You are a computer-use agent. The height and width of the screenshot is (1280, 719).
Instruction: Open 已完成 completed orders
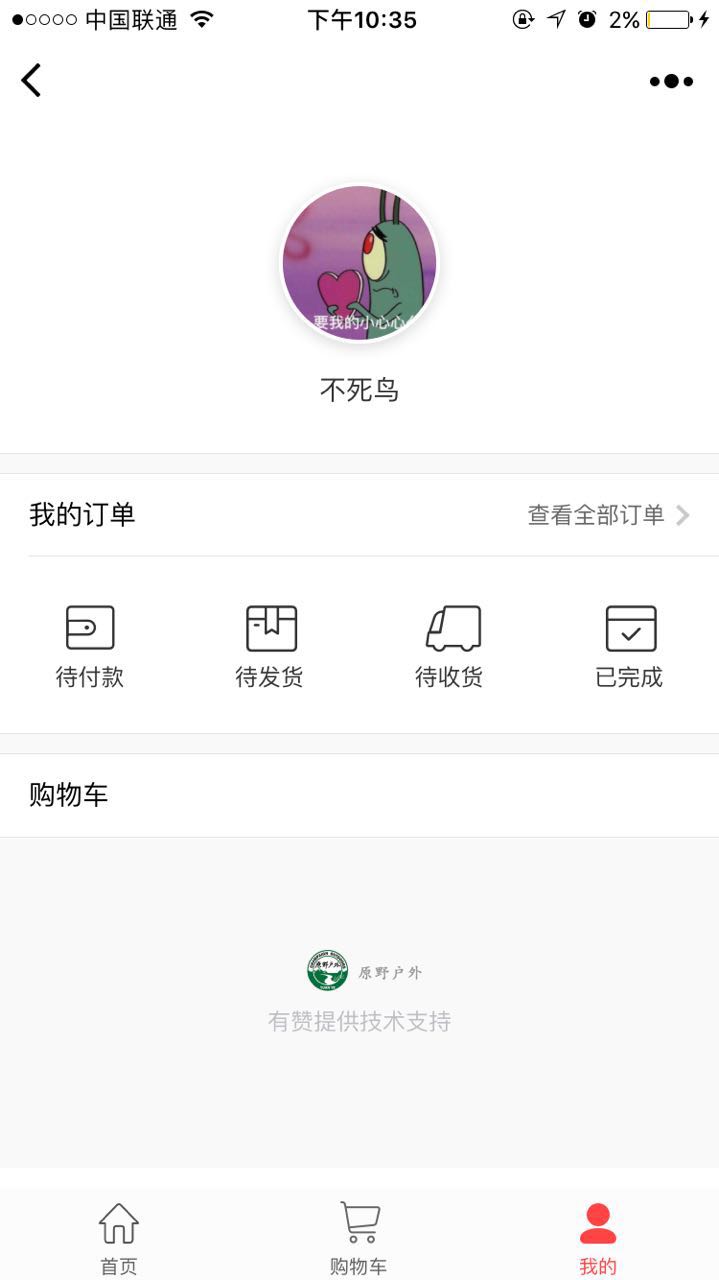[630, 647]
